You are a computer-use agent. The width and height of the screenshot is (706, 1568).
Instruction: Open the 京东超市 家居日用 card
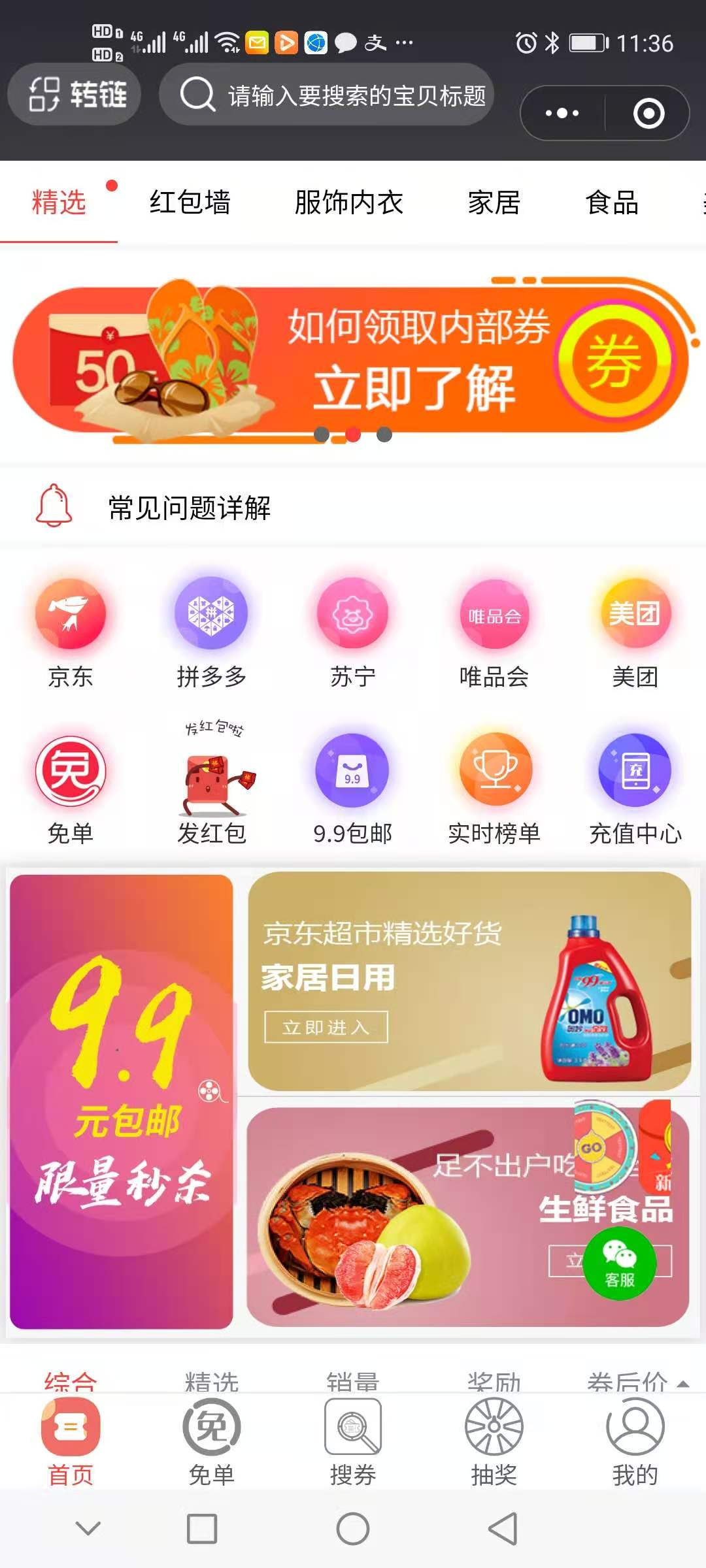pos(468,981)
